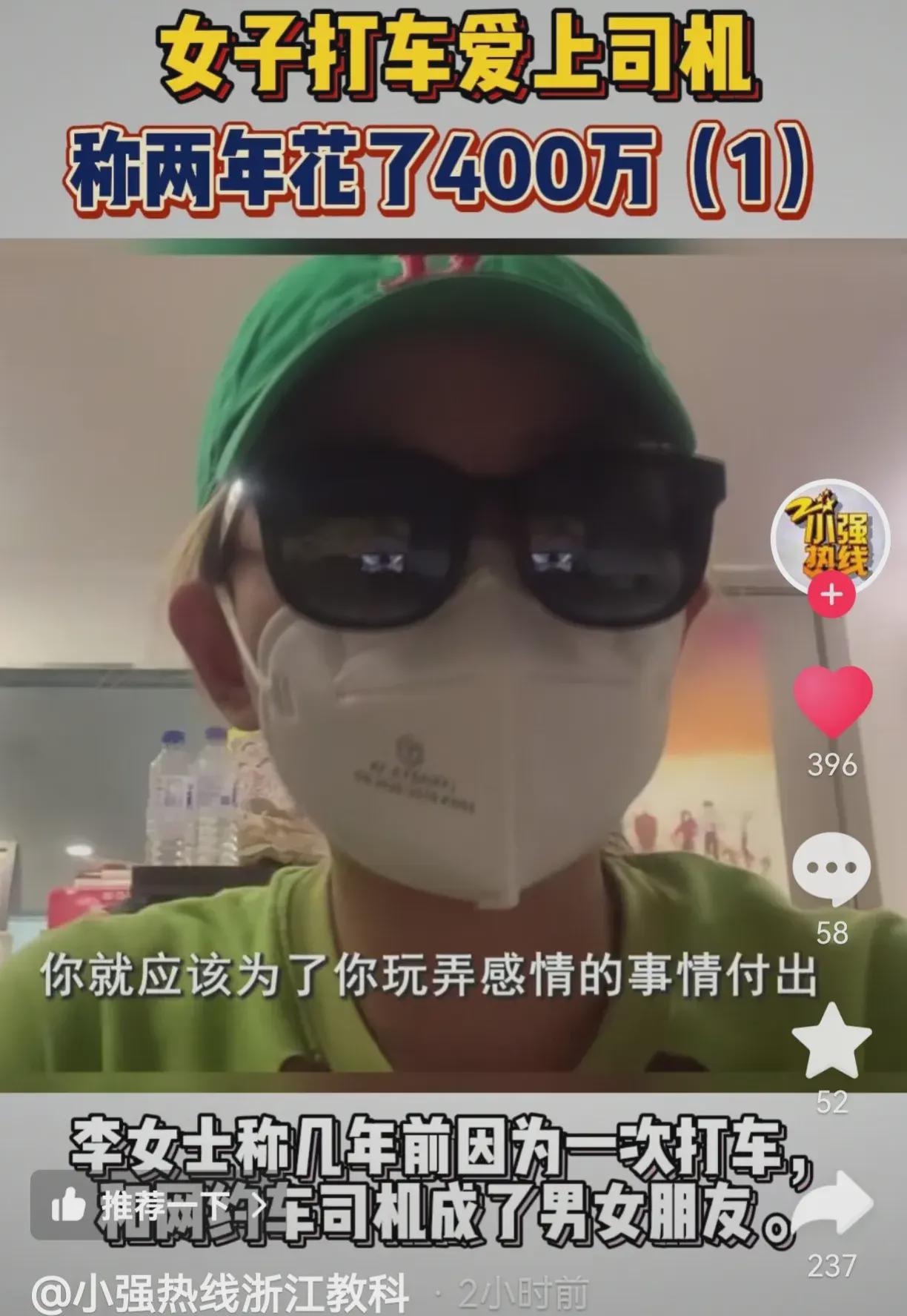907x1316 pixels.
Task: Favorite this video with the star
Action: [831, 1041]
